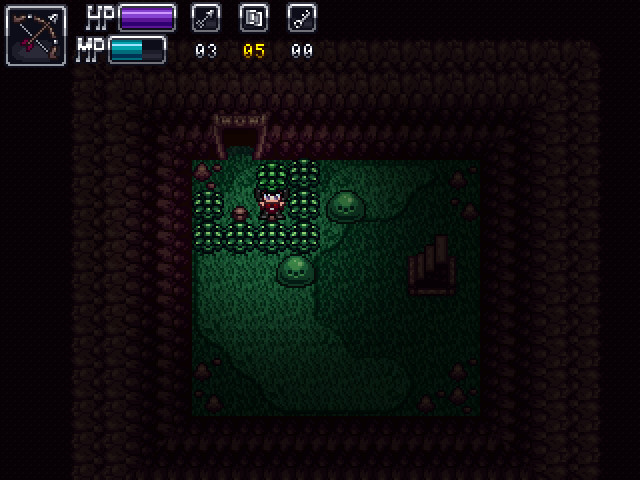Screen dimensions: 640x480
Task: Select the item slot showing 05
Action: 254,18
